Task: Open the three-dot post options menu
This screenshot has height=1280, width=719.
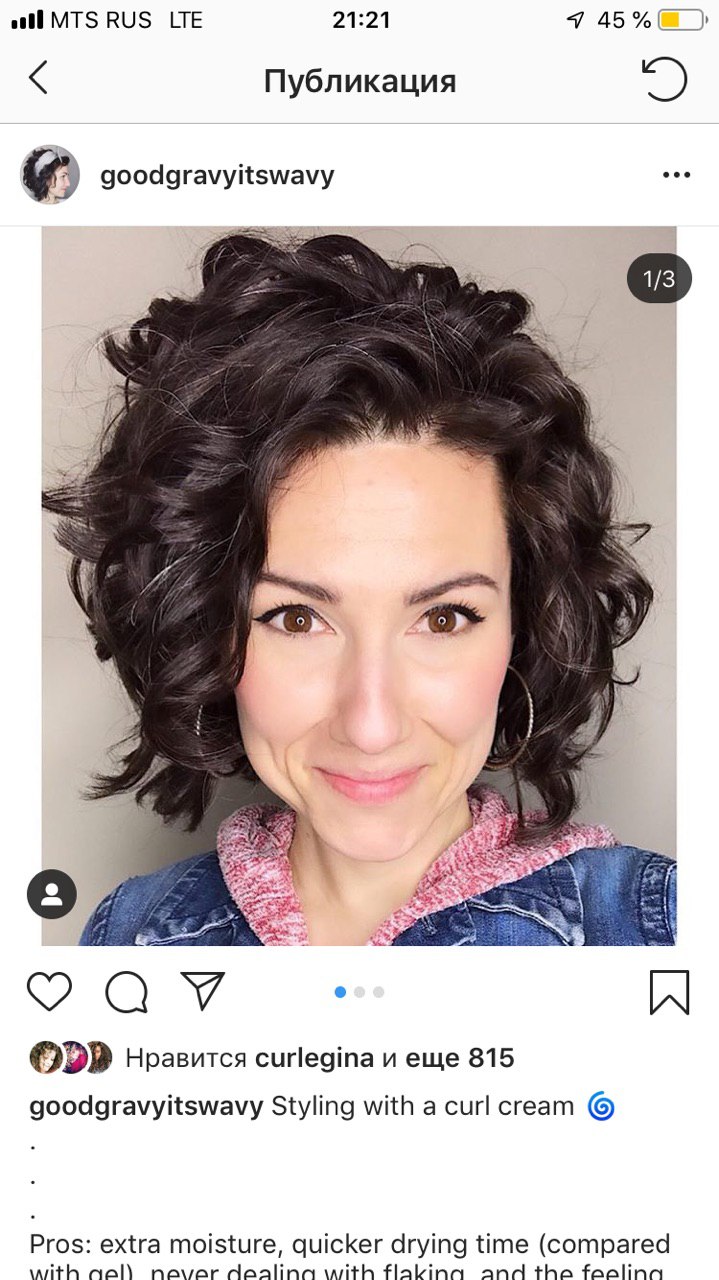Action: coord(676,175)
